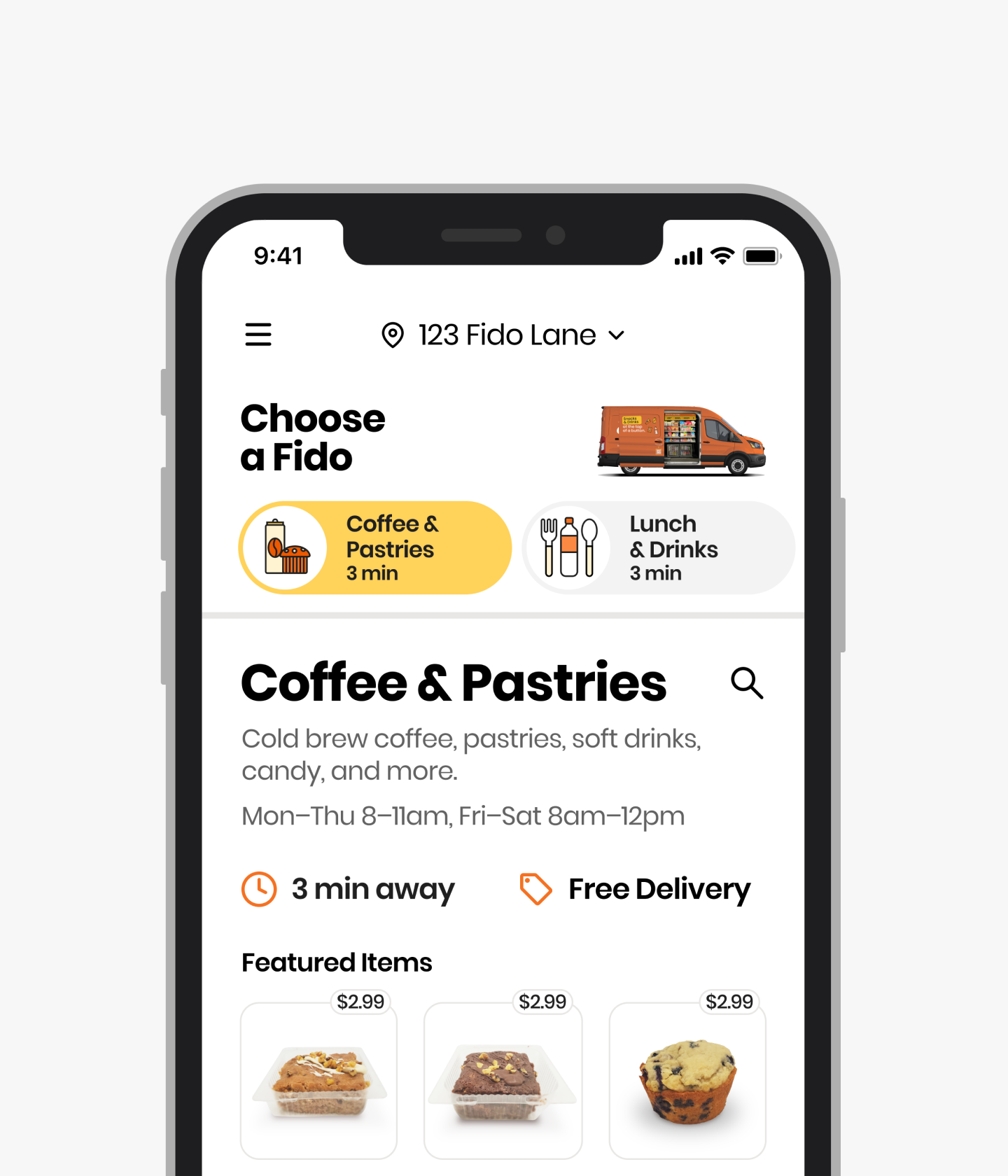
Task: Open the nut-topped blondie featured item
Action: pos(319,1081)
